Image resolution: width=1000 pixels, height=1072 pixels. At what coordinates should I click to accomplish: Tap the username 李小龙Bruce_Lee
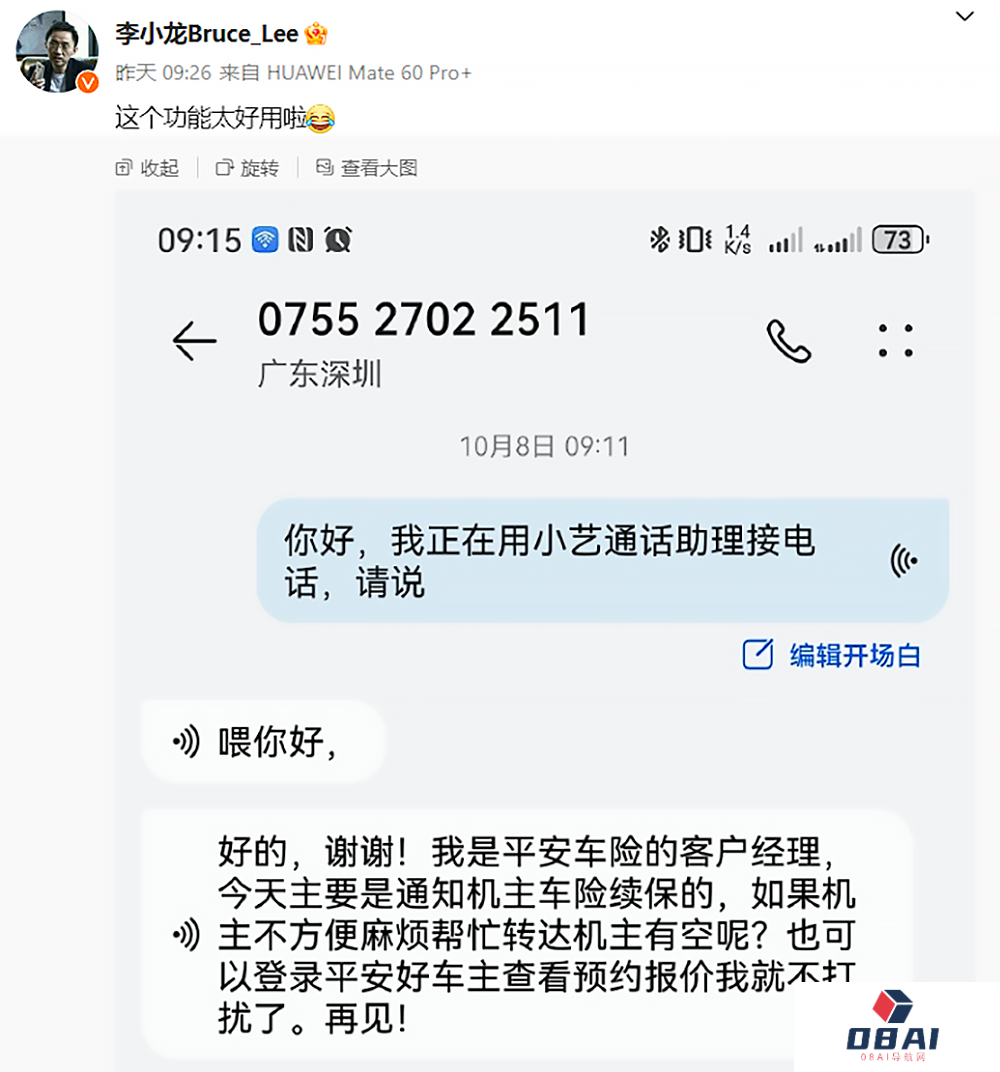pyautogui.click(x=208, y=34)
